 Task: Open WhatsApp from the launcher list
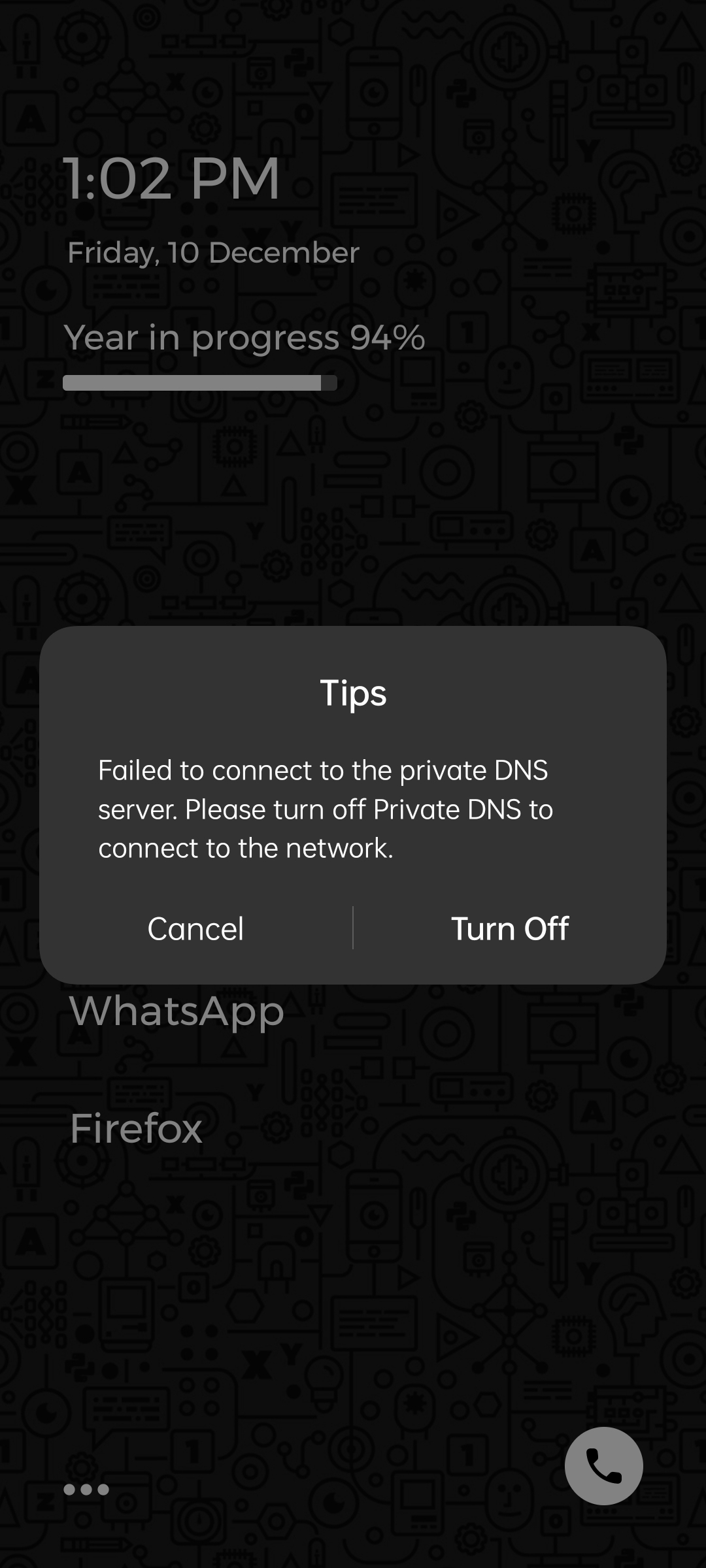tap(176, 1011)
